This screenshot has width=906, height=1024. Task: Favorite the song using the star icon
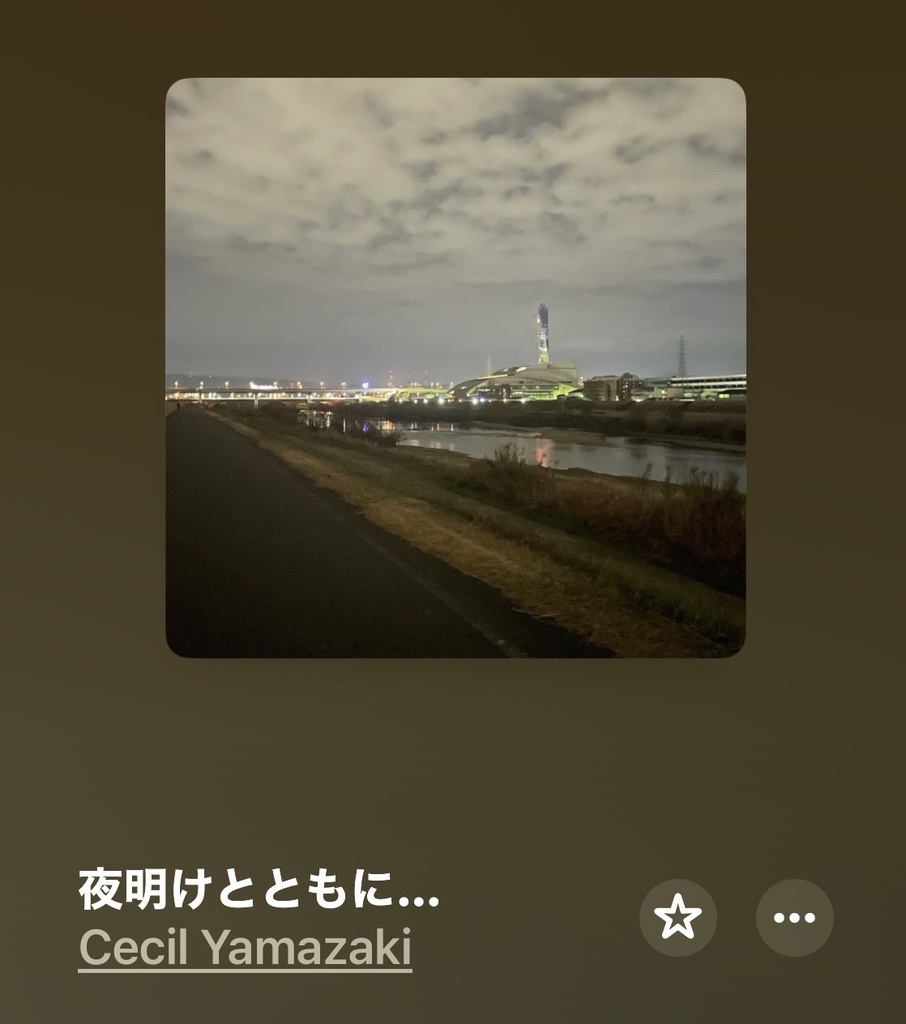pos(679,916)
